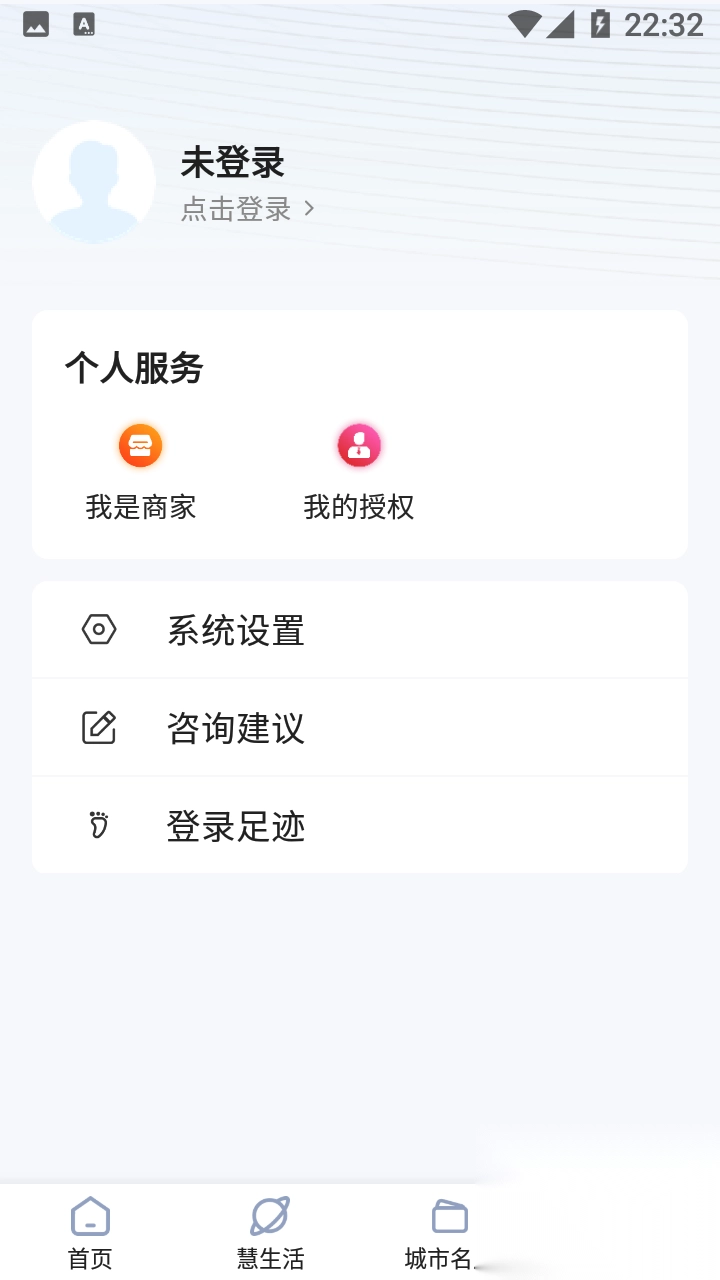Click the 咨询建议 pencil icon
Viewport: 720px width, 1280px height.
pyautogui.click(x=98, y=727)
